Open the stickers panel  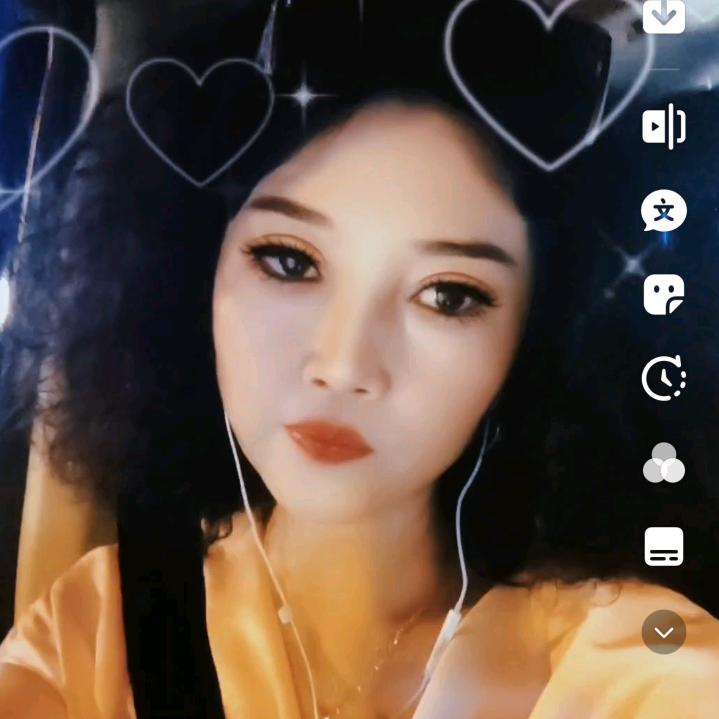(664, 295)
